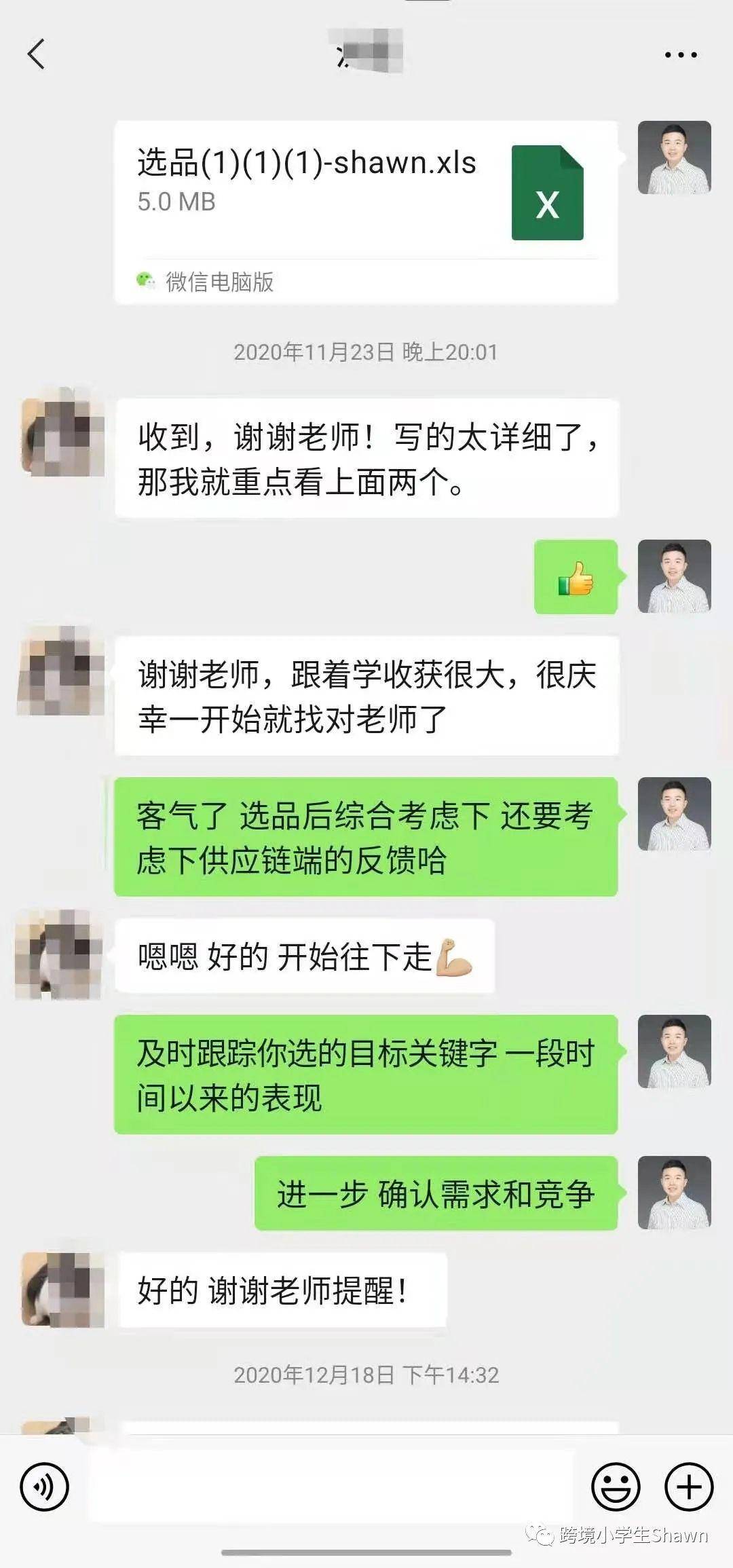Open the emoji sticker panel
Viewport: 733px width, 1568px height.
616,1487
